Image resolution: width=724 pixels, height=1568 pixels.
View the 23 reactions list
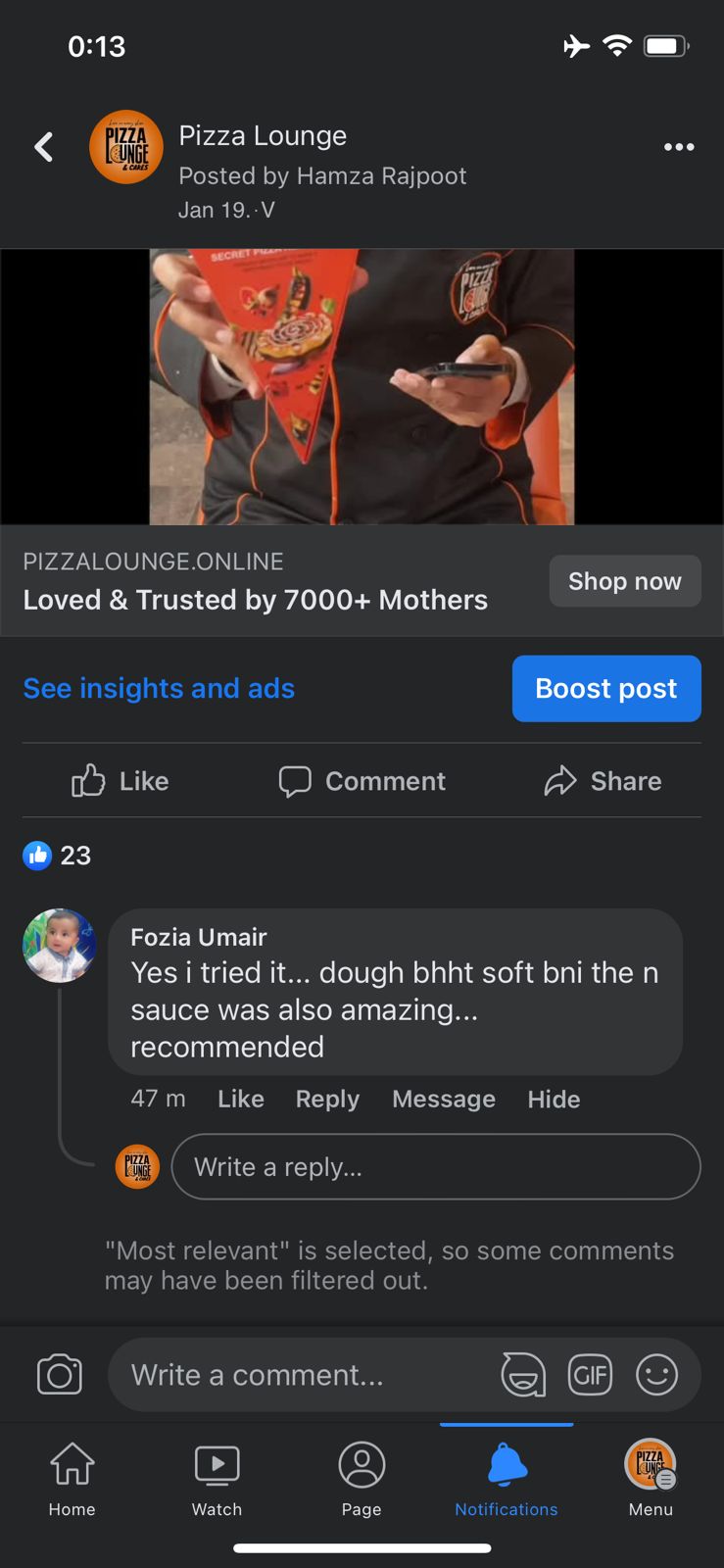tap(58, 856)
